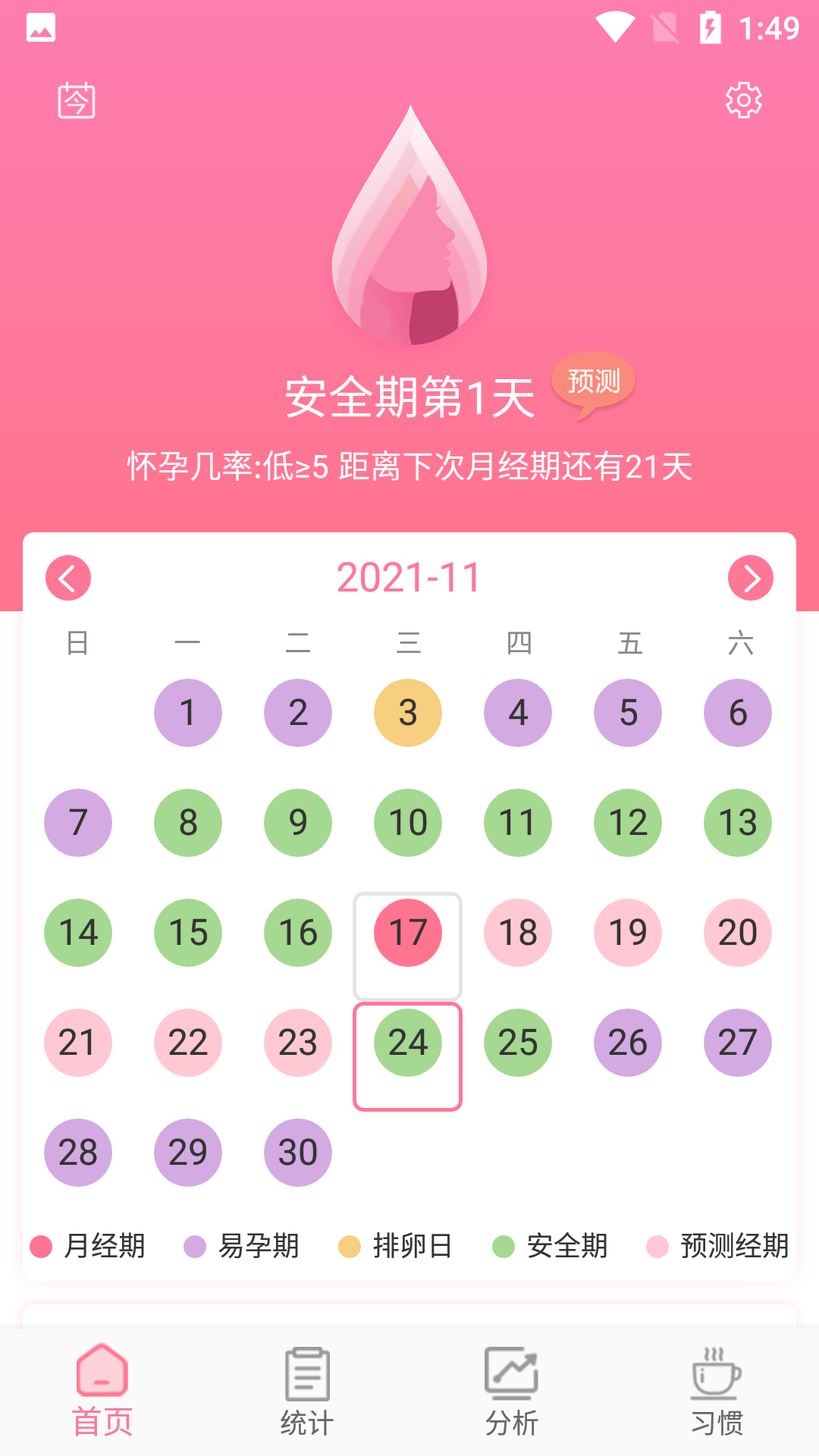Open the settings gear
Screen dimensions: 819x1456
tap(743, 100)
